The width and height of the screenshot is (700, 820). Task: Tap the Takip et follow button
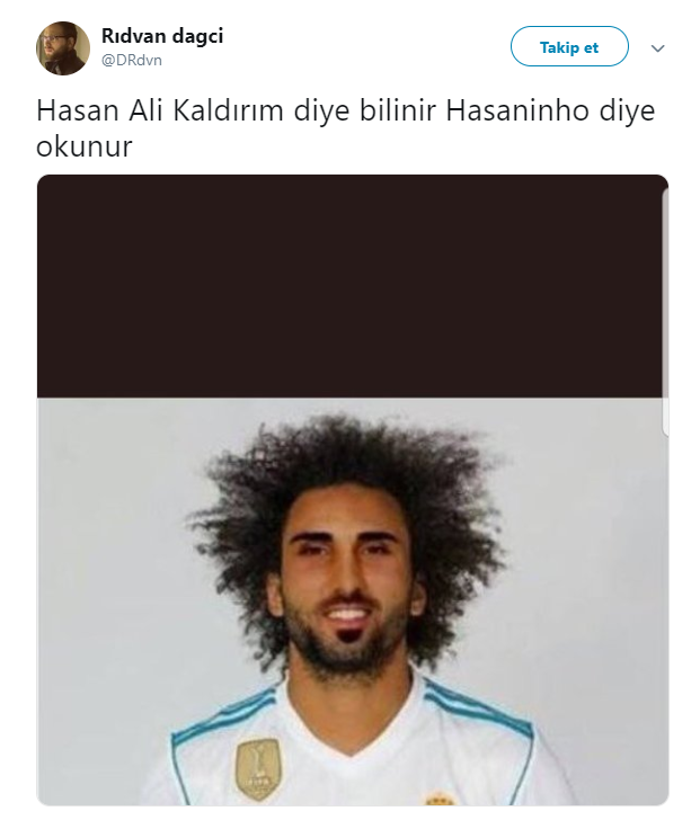(569, 47)
